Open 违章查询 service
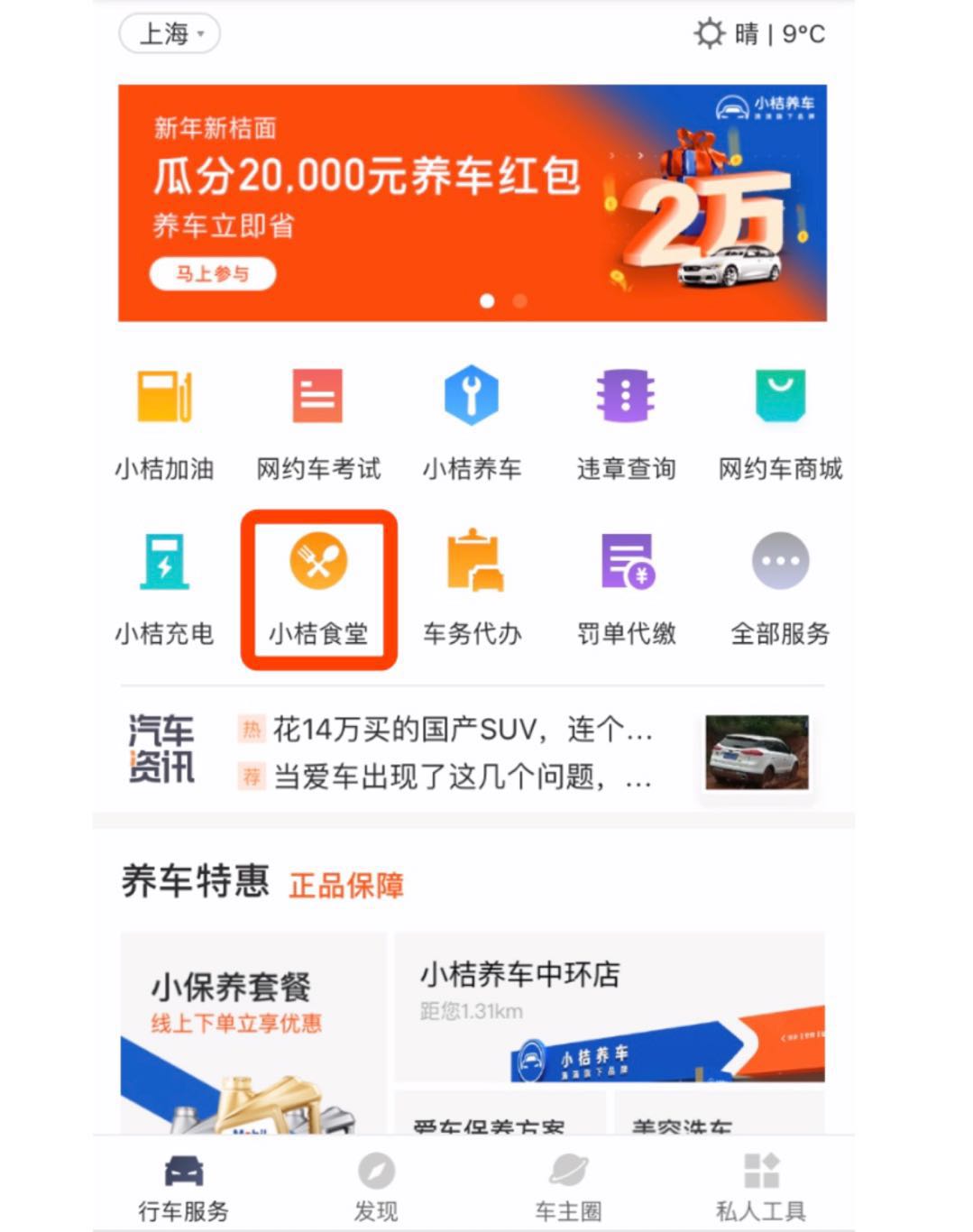The width and height of the screenshot is (973, 1232). pyautogui.click(x=626, y=421)
